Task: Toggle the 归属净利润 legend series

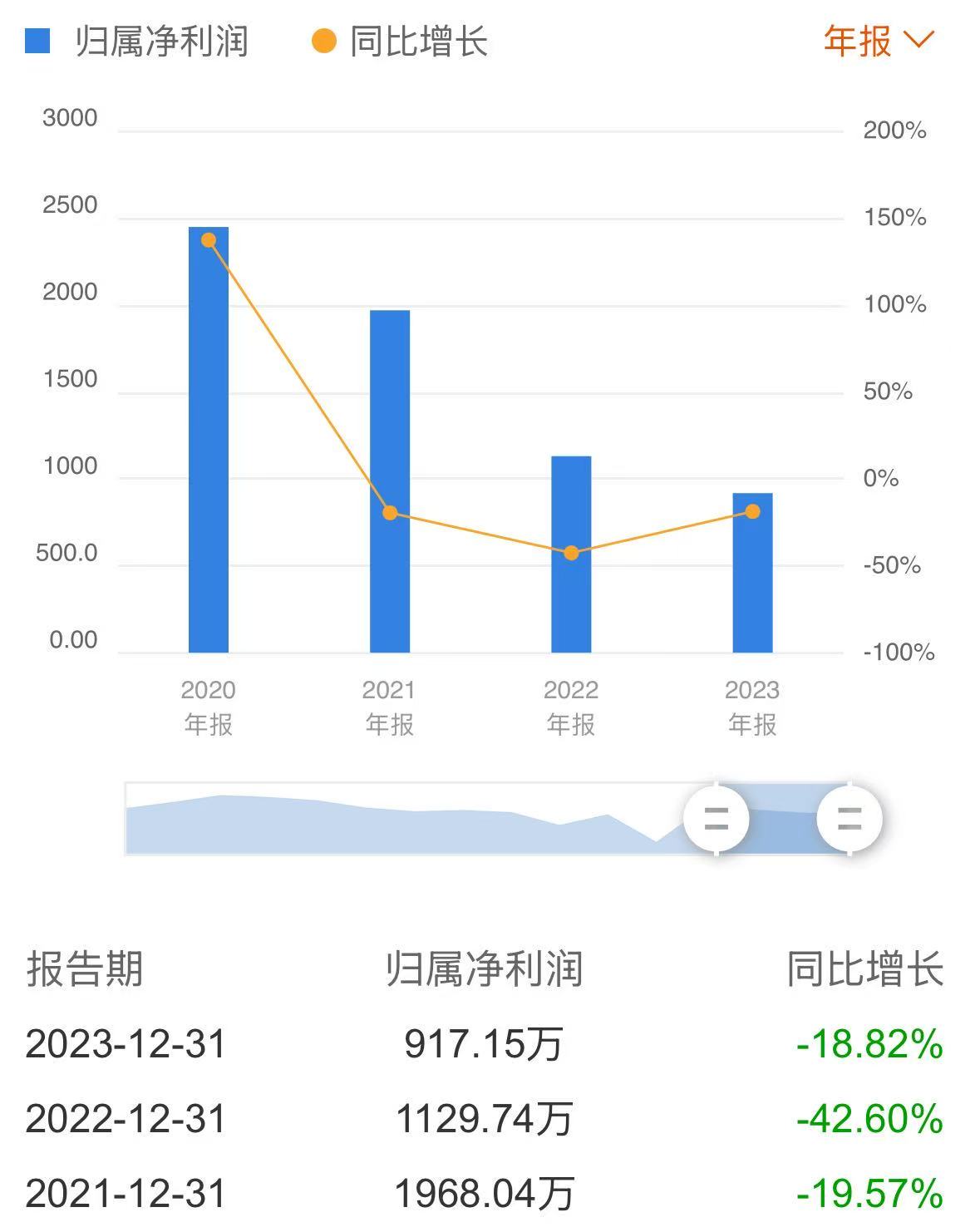Action: (x=138, y=41)
